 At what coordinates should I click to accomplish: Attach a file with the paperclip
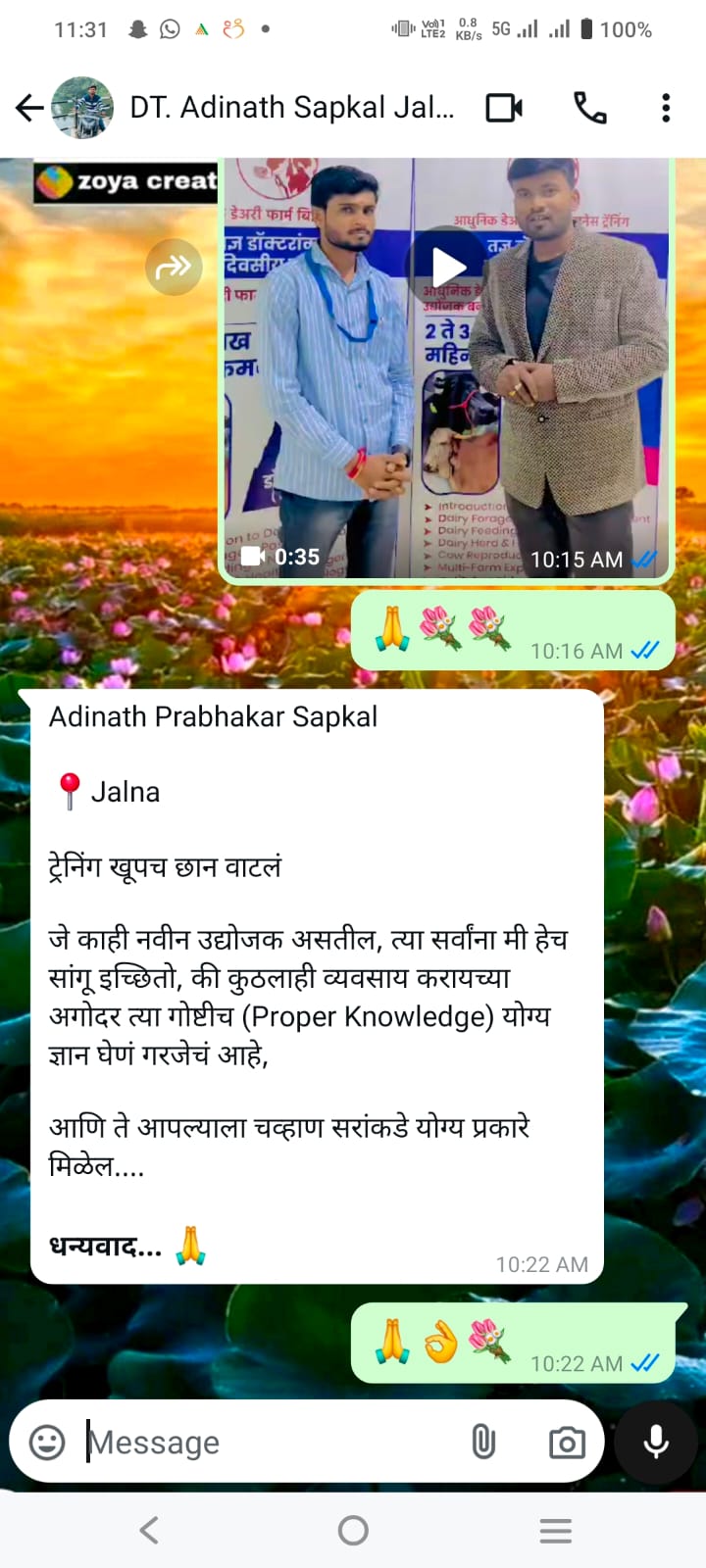(483, 1442)
